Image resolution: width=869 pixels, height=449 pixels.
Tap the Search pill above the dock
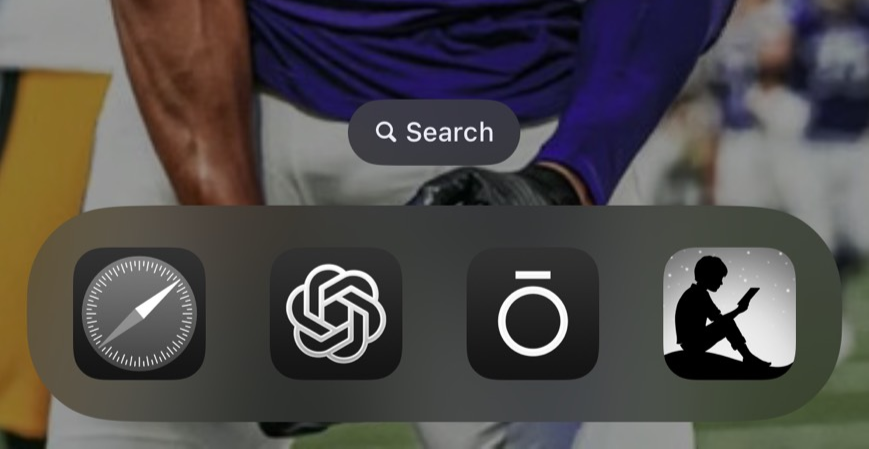pyautogui.click(x=434, y=132)
